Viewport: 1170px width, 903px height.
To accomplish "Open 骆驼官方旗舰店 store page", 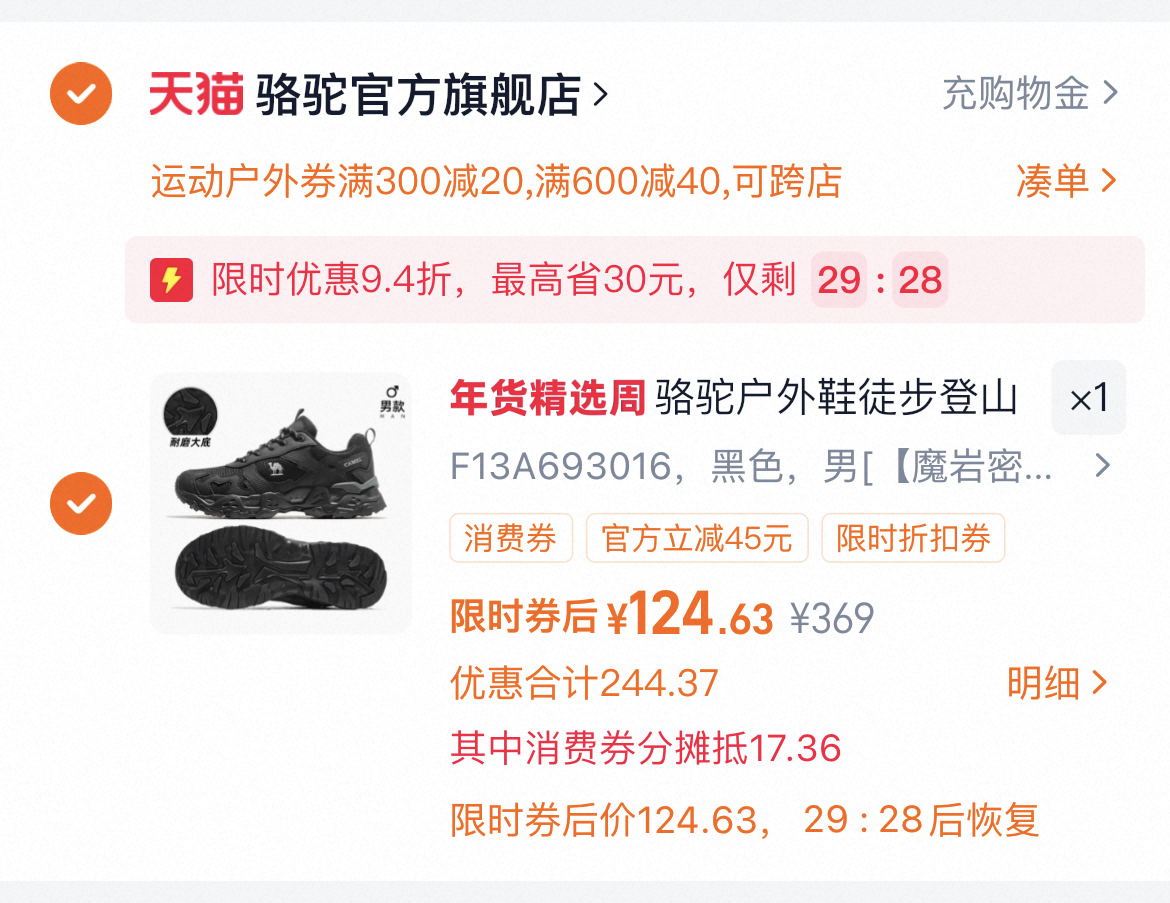I will tap(432, 95).
